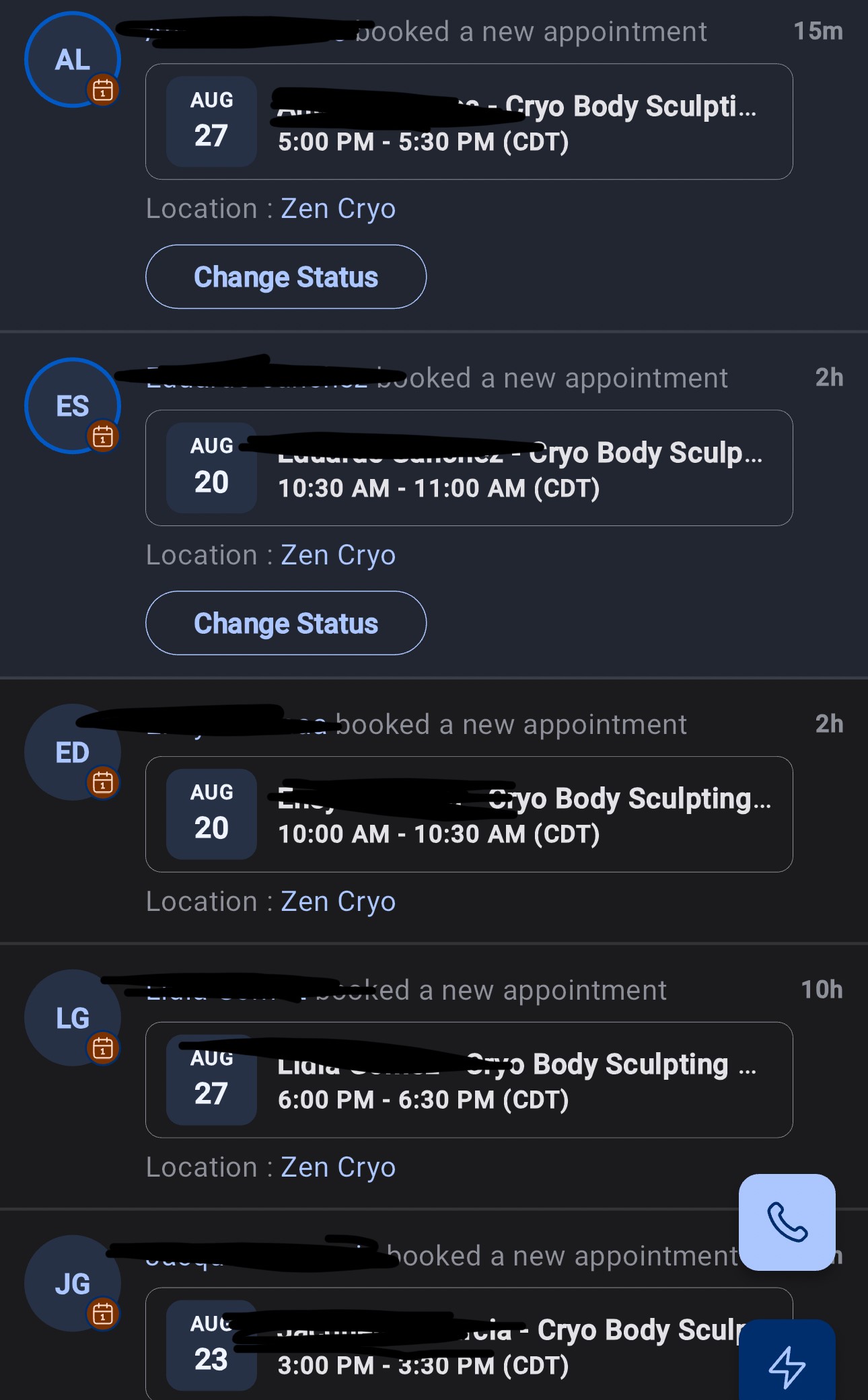Viewport: 868px width, 1400px height.
Task: Open the JG contact avatar
Action: click(72, 1284)
